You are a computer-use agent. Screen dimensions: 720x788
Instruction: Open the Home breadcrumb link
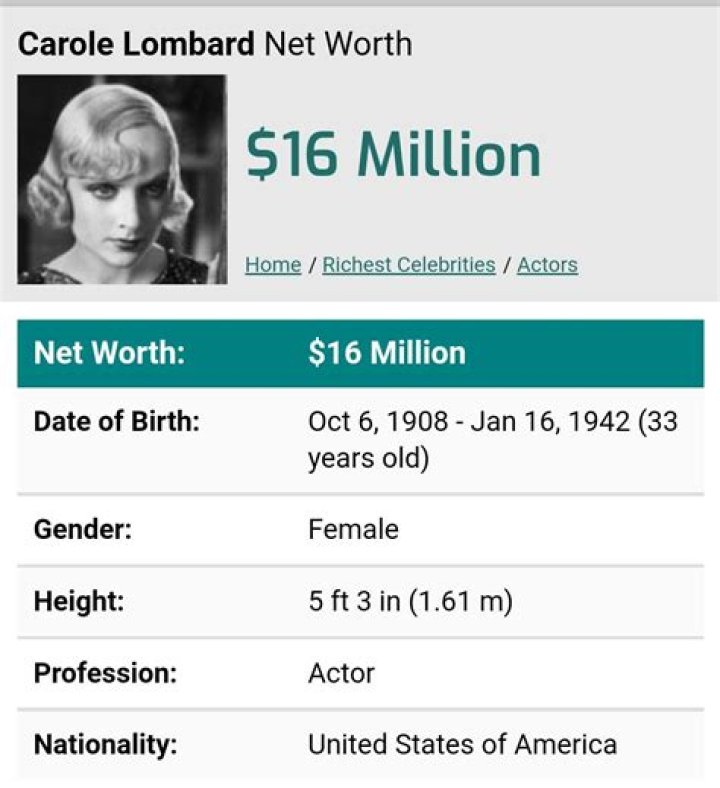pyautogui.click(x=273, y=265)
